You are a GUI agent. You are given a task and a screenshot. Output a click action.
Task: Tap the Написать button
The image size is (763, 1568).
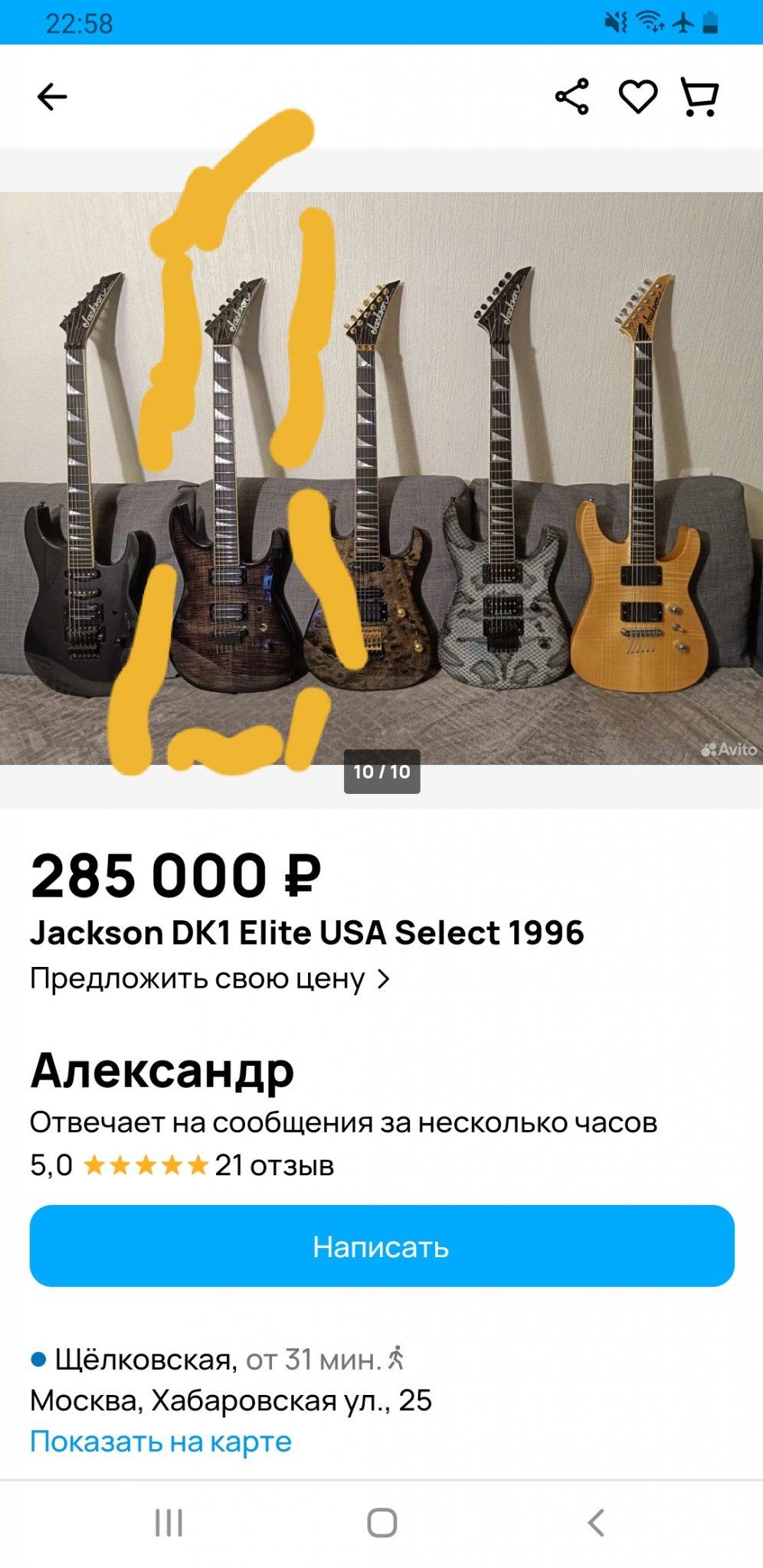[381, 1246]
